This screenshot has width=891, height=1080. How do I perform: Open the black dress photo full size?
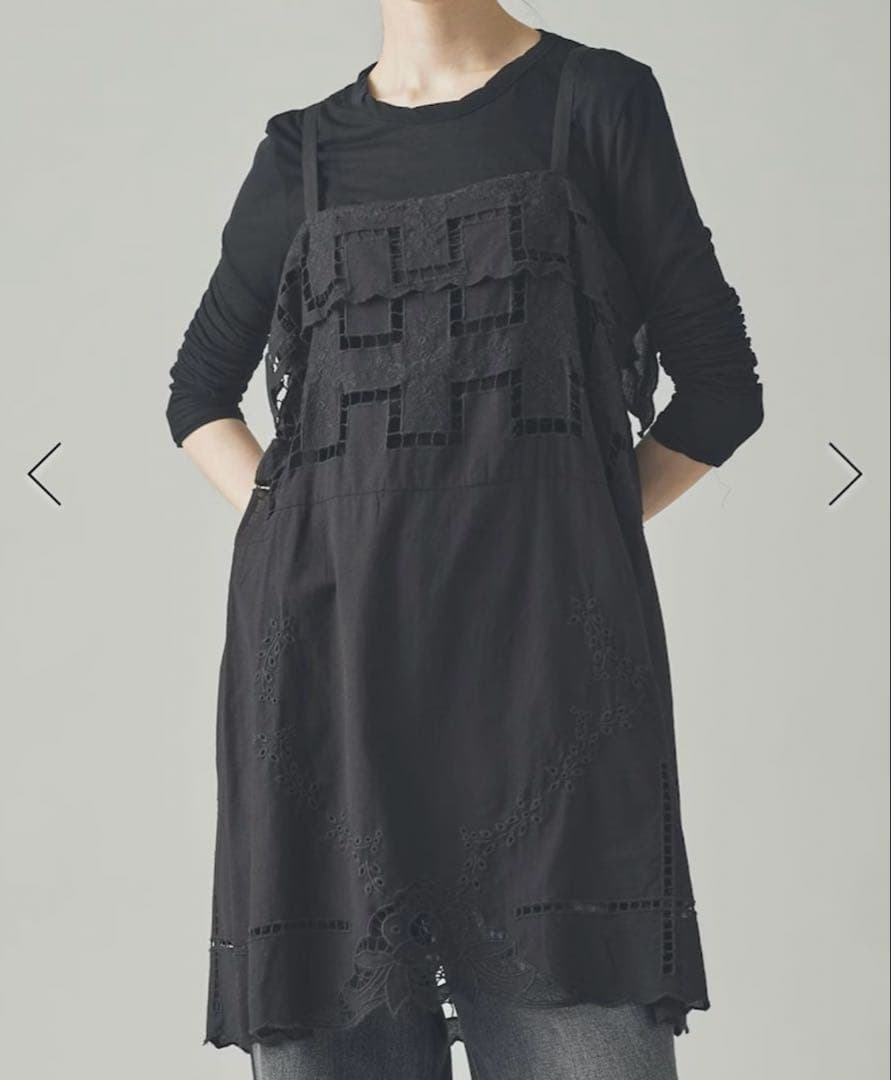point(445,600)
